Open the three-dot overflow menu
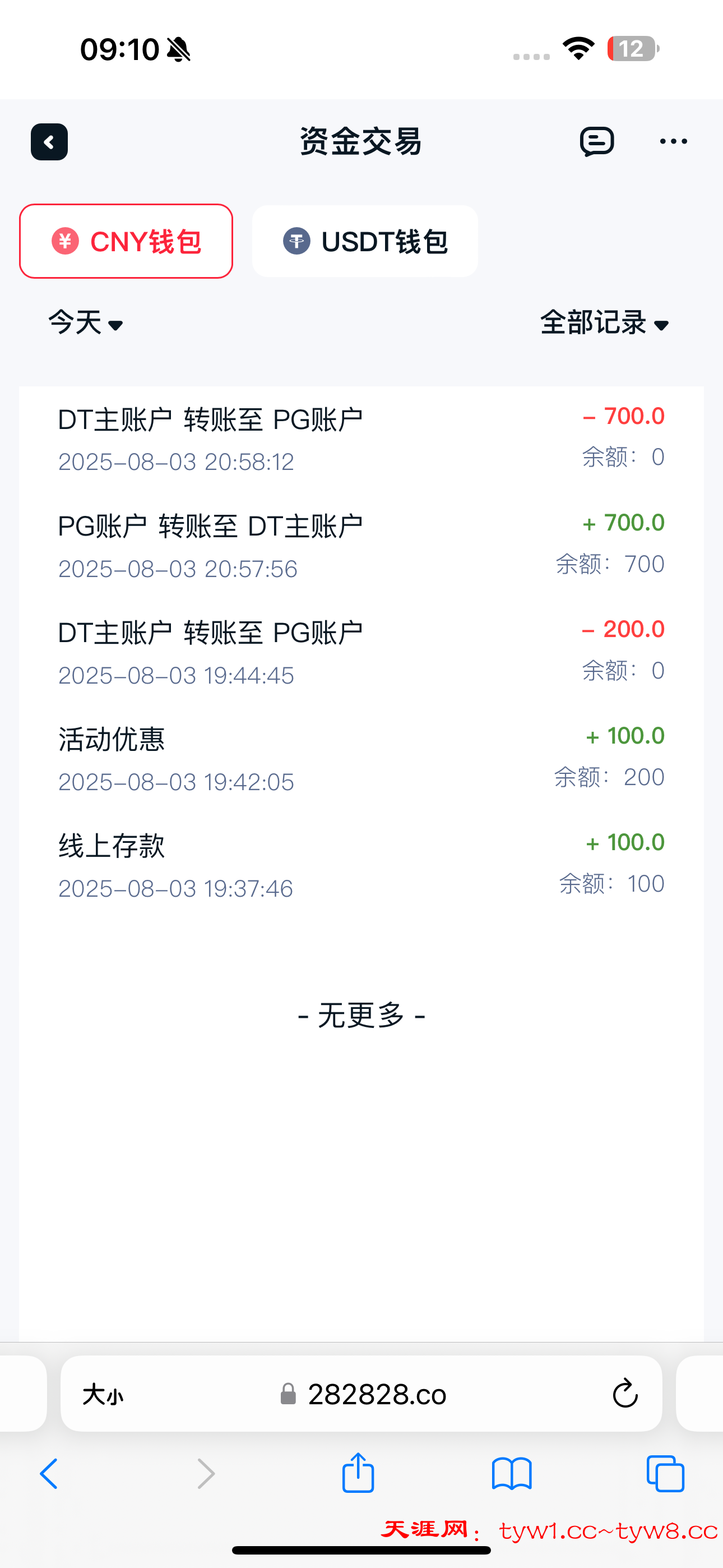This screenshot has height=1568, width=723. click(x=673, y=142)
